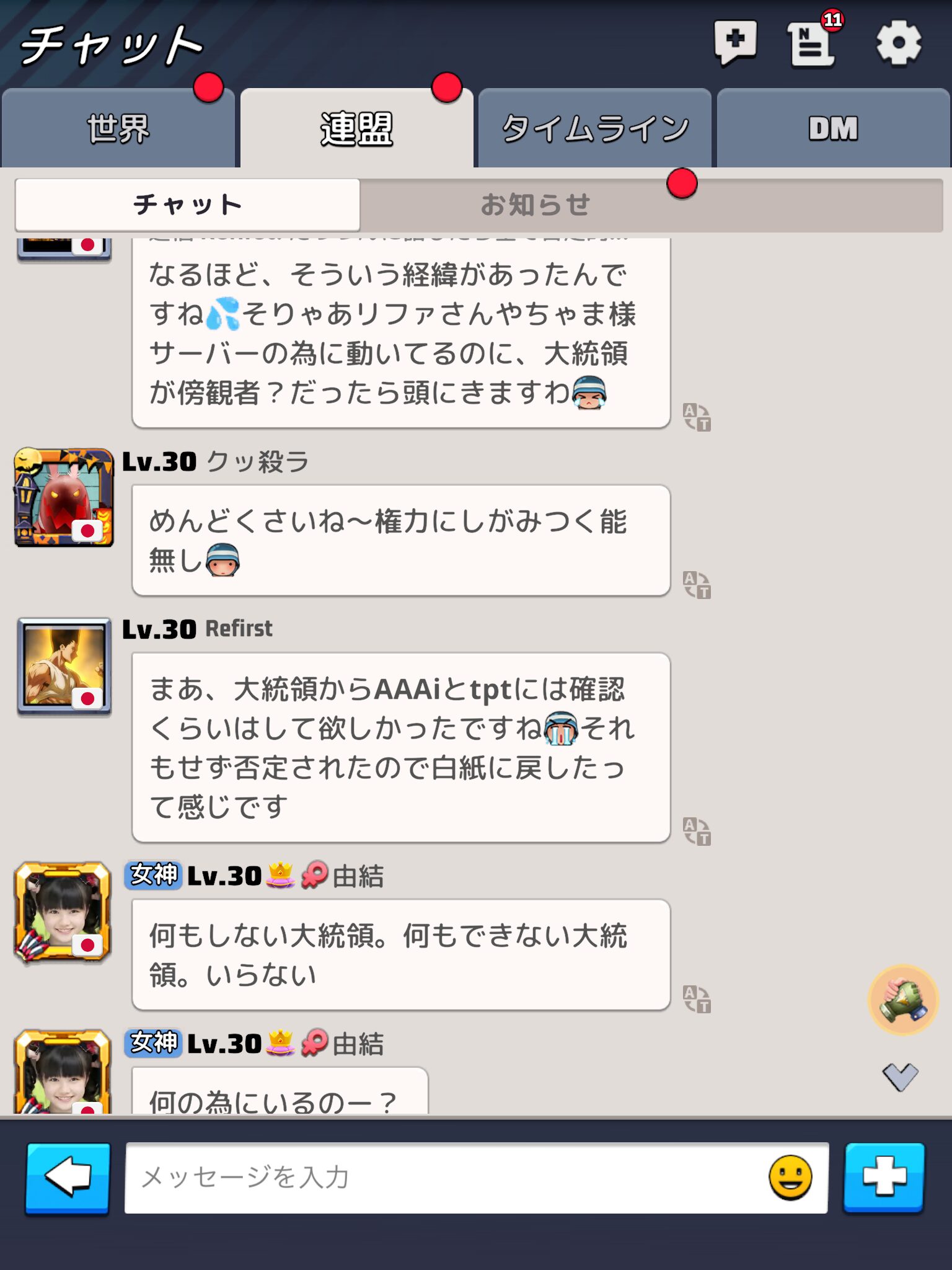Translate 由結's 何もしない大統領 message
The image size is (952, 1270).
pyautogui.click(x=697, y=999)
